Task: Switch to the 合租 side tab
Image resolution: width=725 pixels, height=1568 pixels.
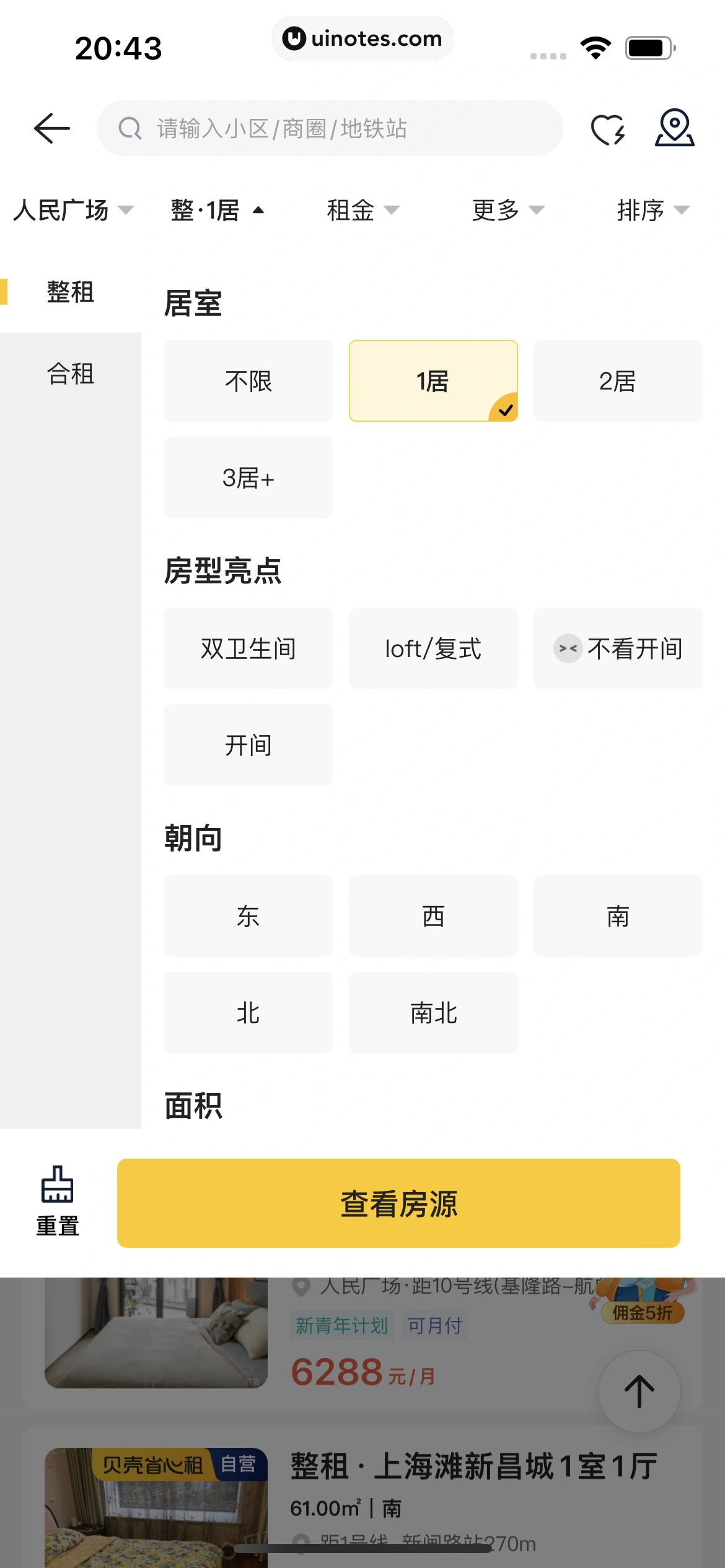Action: coord(71,374)
